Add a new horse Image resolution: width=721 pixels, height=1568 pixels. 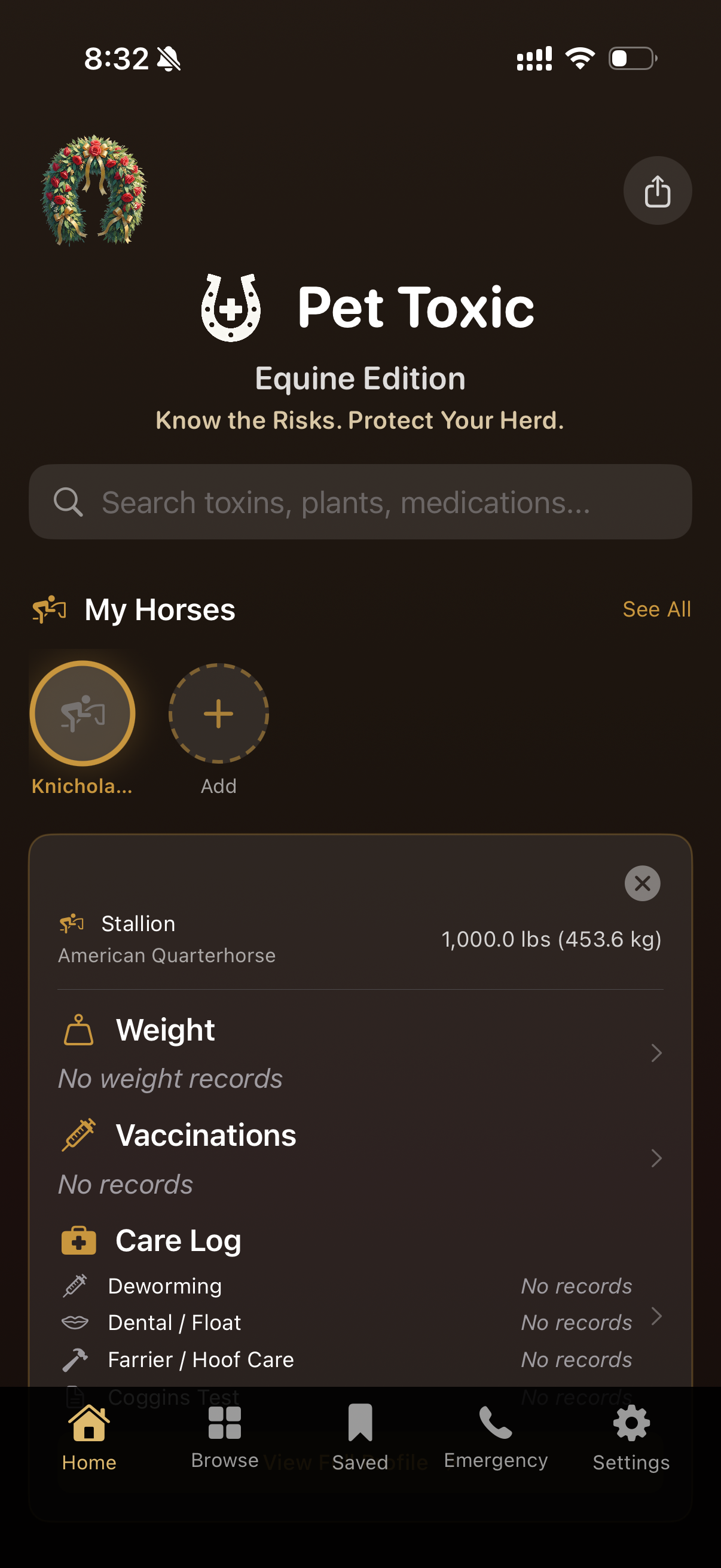click(x=218, y=713)
